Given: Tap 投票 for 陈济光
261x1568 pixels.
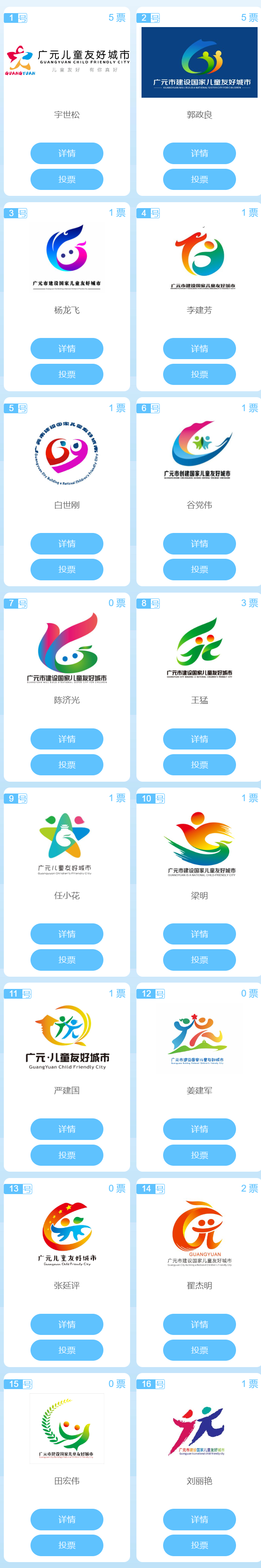Looking at the screenshot, I should click(x=67, y=764).
